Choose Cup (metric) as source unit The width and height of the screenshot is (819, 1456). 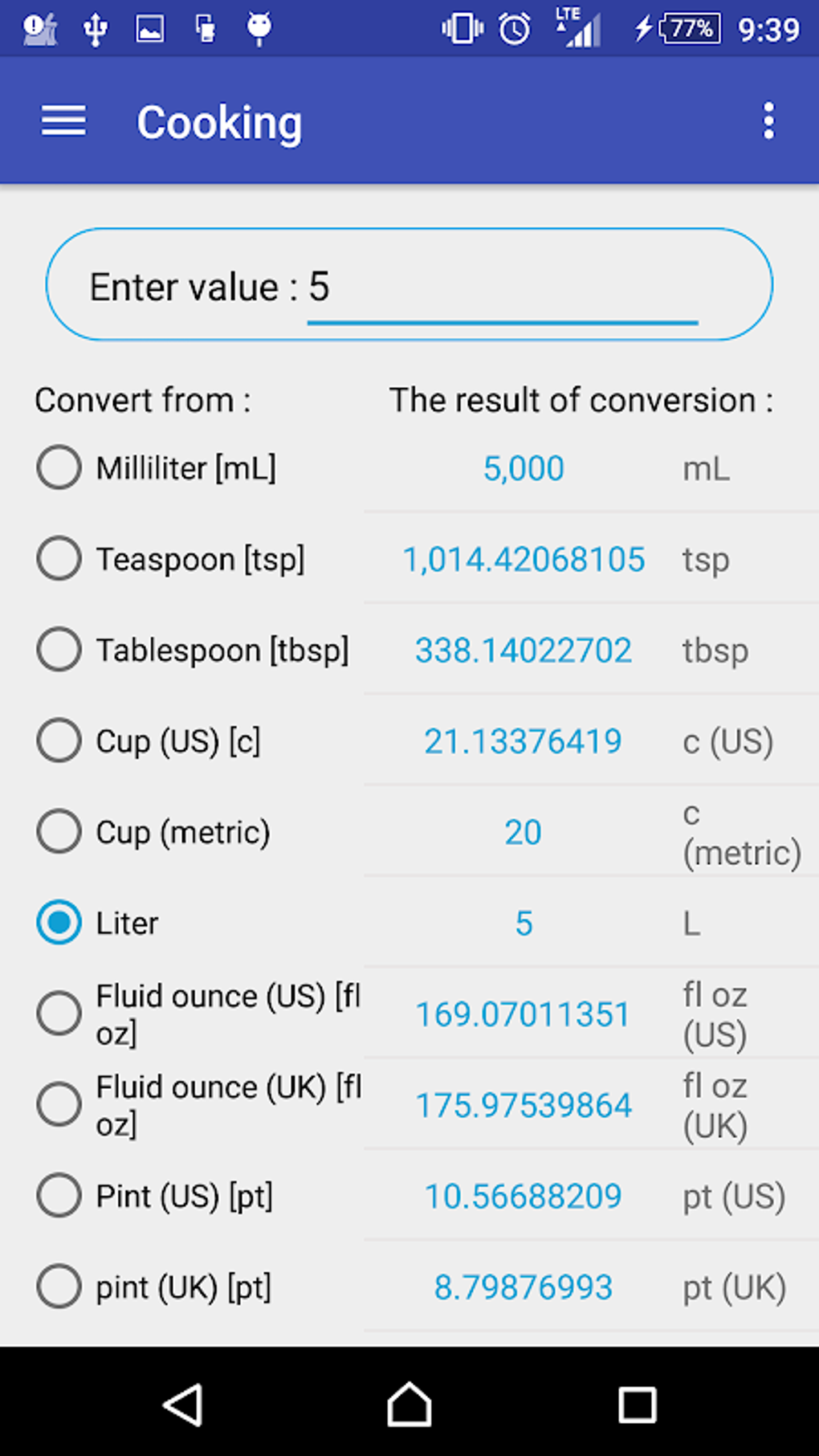pos(58,831)
